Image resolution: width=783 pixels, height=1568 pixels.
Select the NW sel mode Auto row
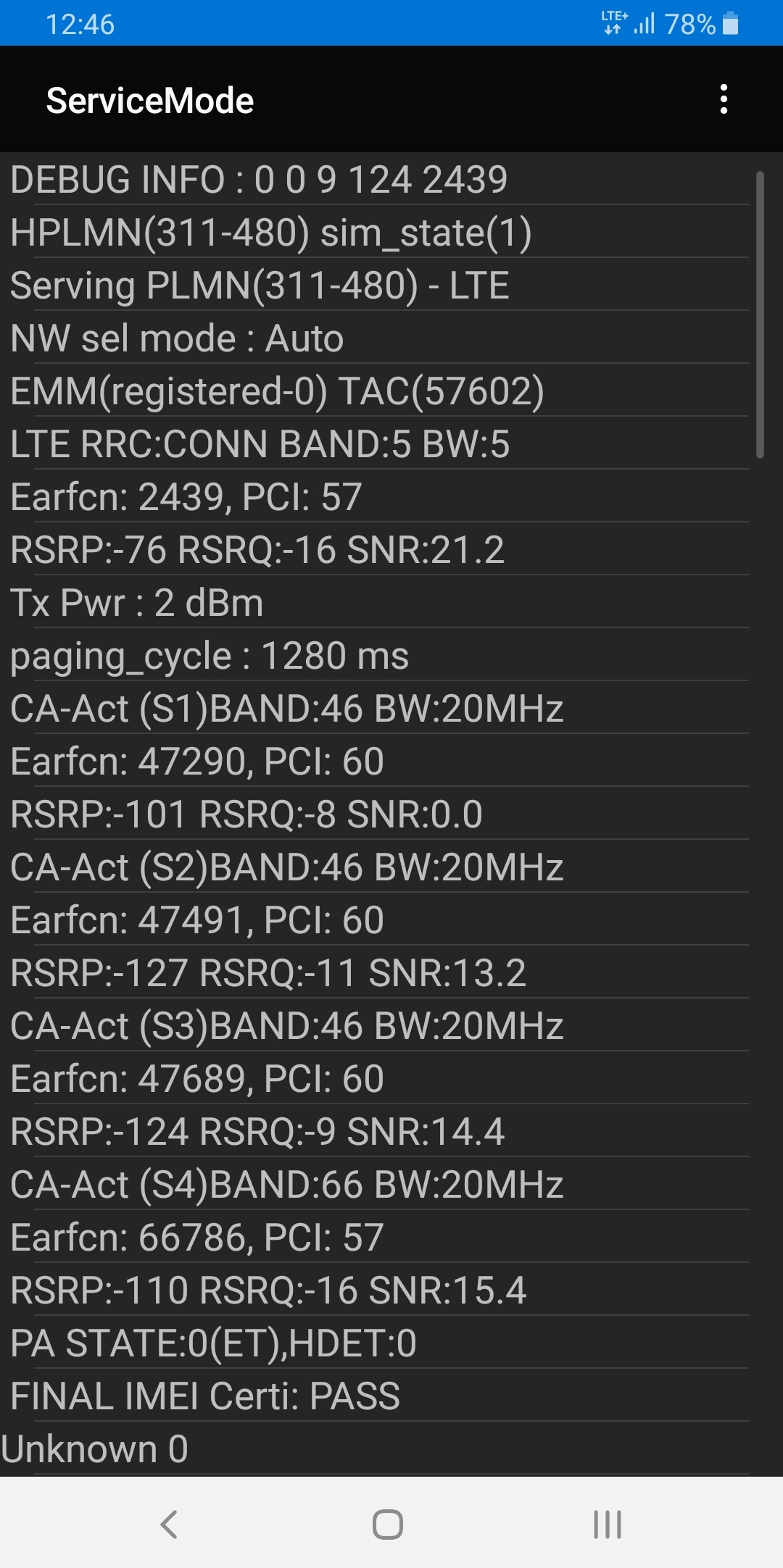tap(177, 338)
